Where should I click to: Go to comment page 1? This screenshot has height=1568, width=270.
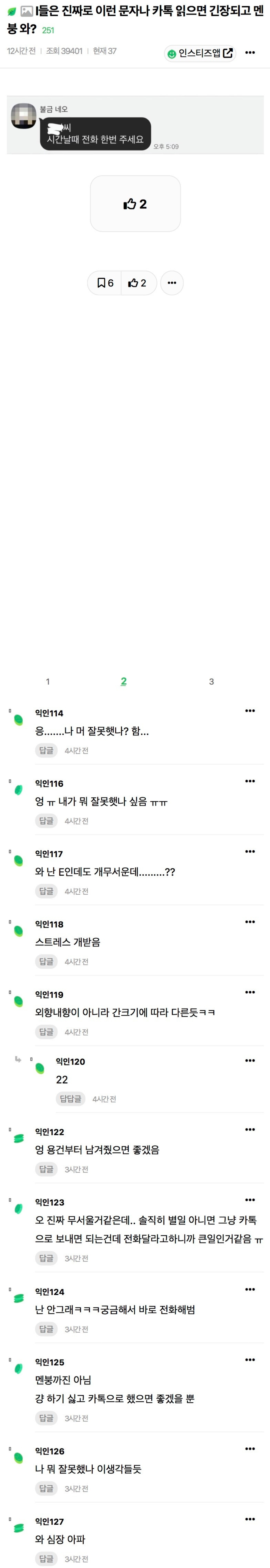coord(48,681)
